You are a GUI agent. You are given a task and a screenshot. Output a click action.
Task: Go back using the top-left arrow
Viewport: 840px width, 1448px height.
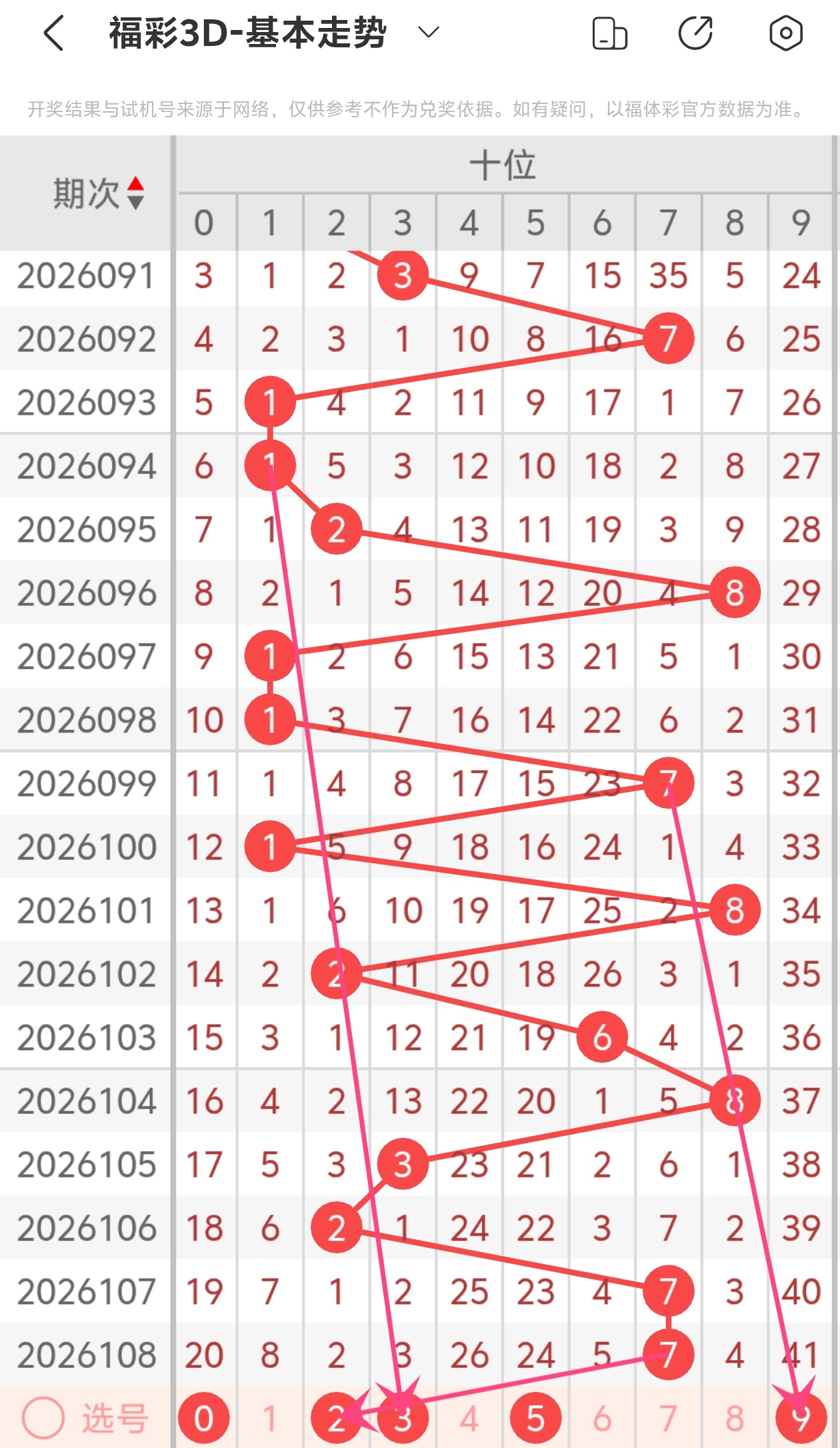tap(53, 33)
